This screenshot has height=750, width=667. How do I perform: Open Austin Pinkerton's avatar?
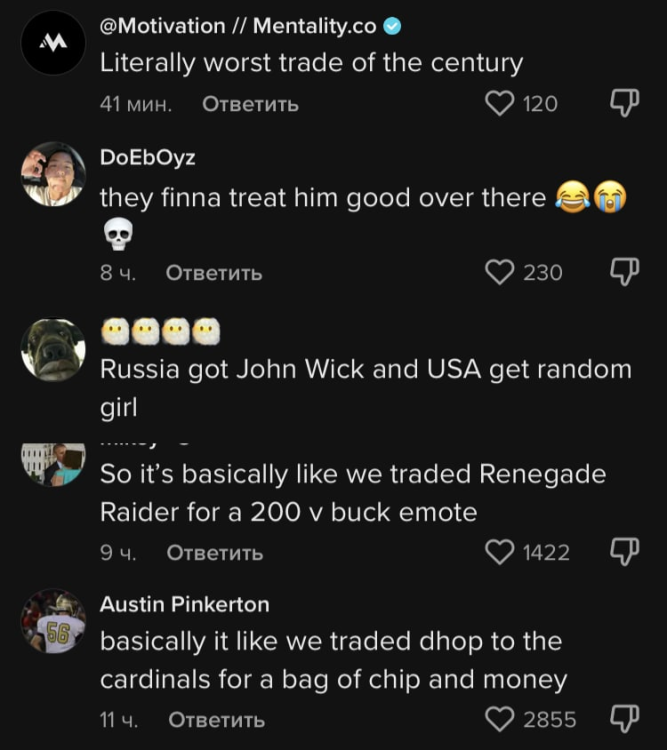[53, 622]
